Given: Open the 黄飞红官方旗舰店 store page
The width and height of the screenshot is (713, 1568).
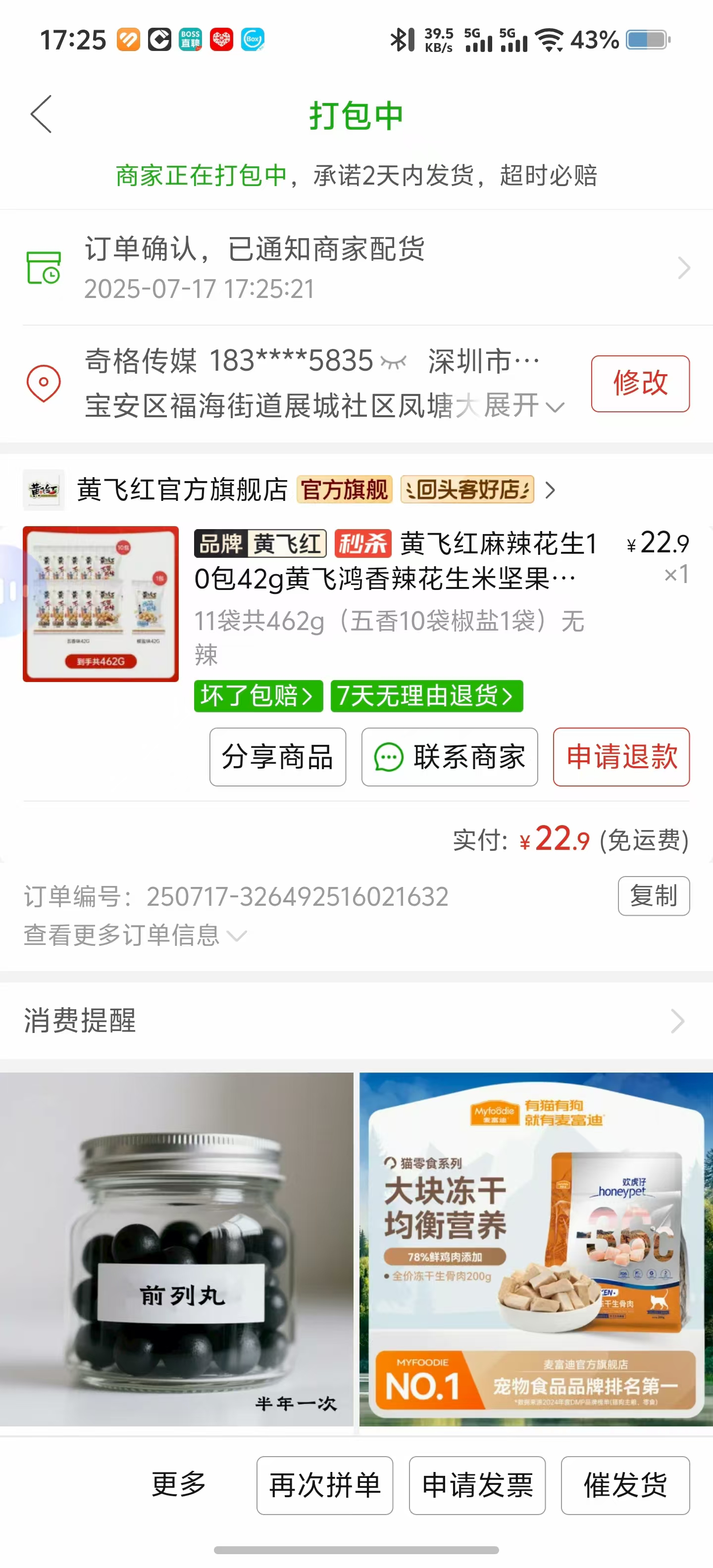Looking at the screenshot, I should pos(183,490).
